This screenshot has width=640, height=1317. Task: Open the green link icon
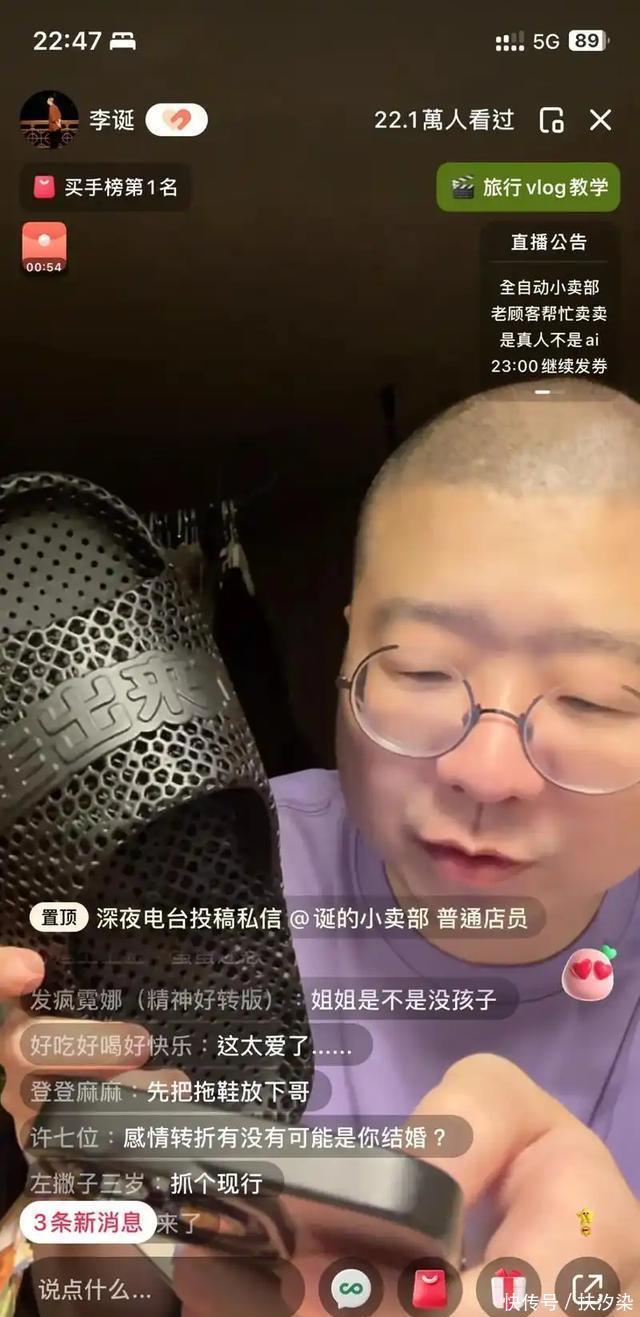351,1289
